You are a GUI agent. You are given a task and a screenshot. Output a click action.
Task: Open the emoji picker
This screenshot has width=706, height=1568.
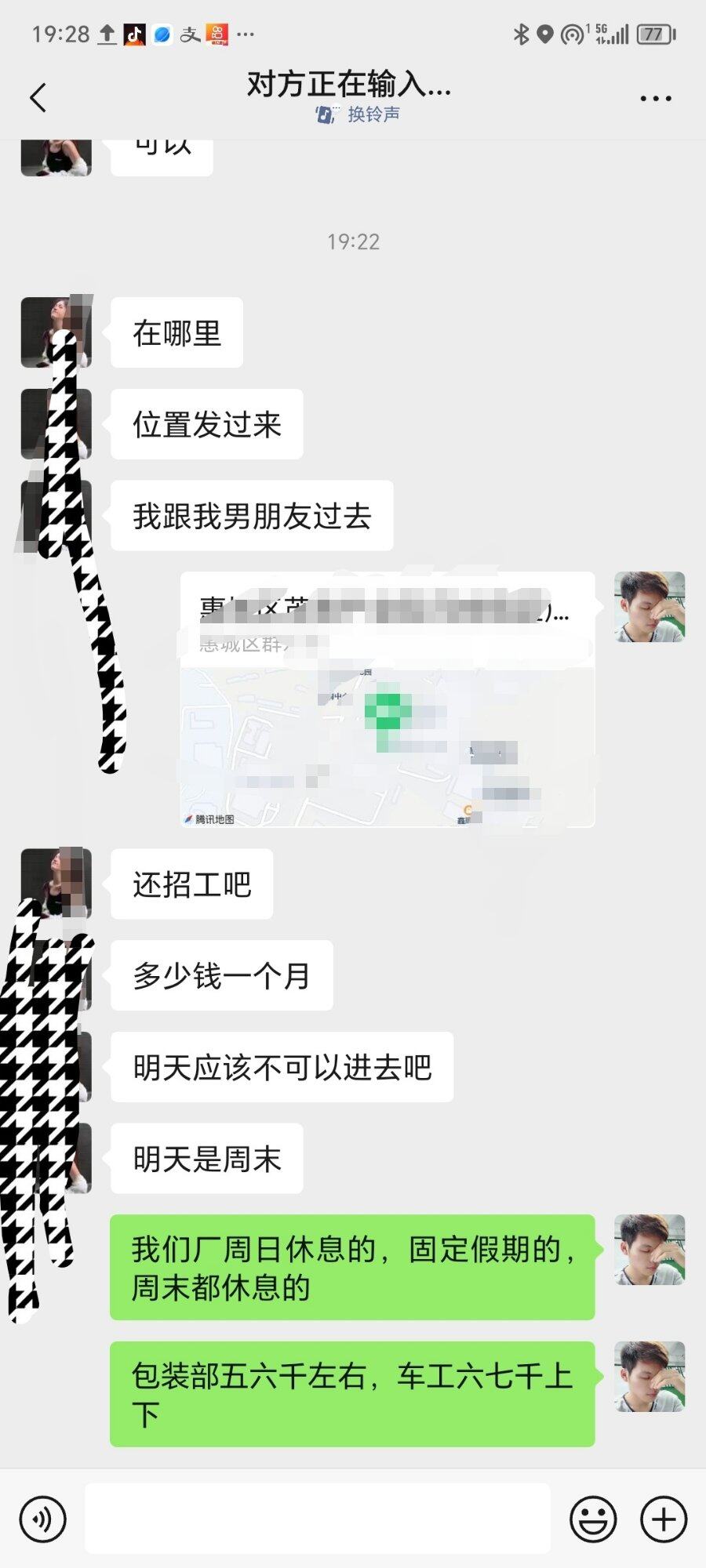[593, 1519]
